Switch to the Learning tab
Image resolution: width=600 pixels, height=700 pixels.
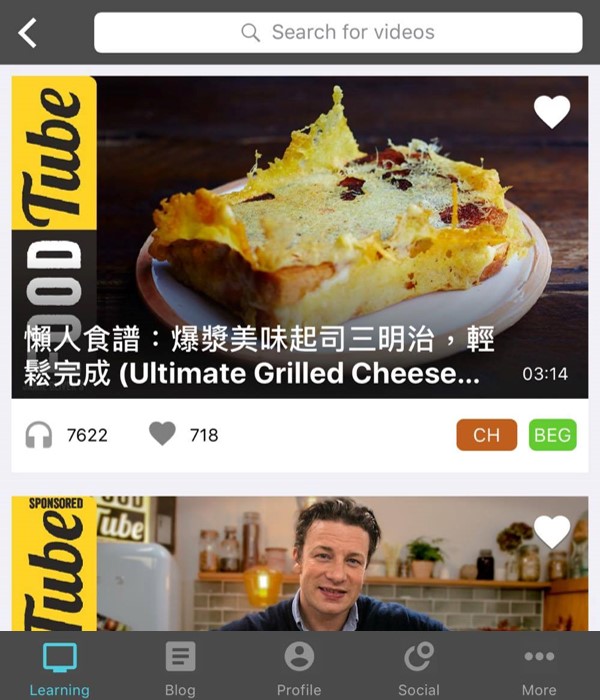(59, 668)
